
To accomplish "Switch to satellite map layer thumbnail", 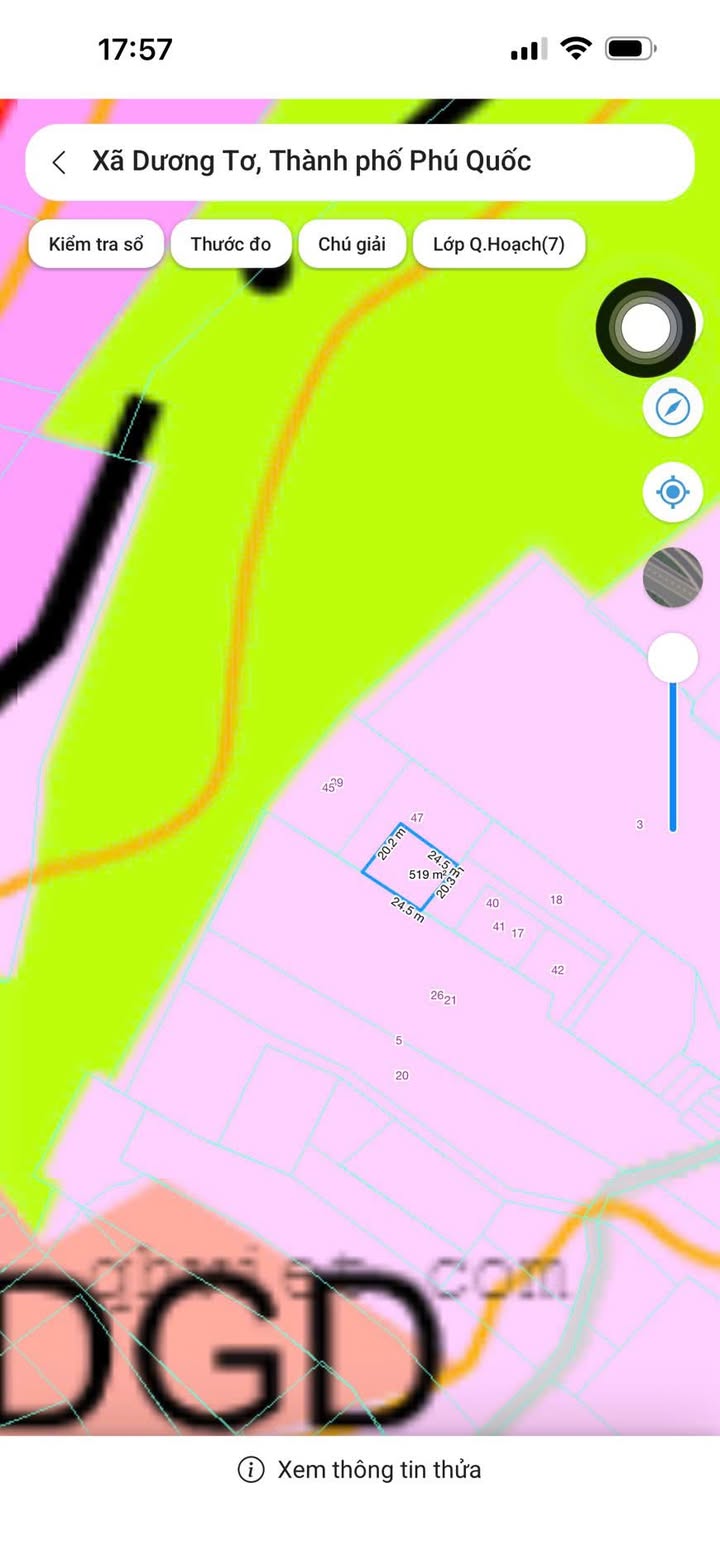I will pos(672,577).
